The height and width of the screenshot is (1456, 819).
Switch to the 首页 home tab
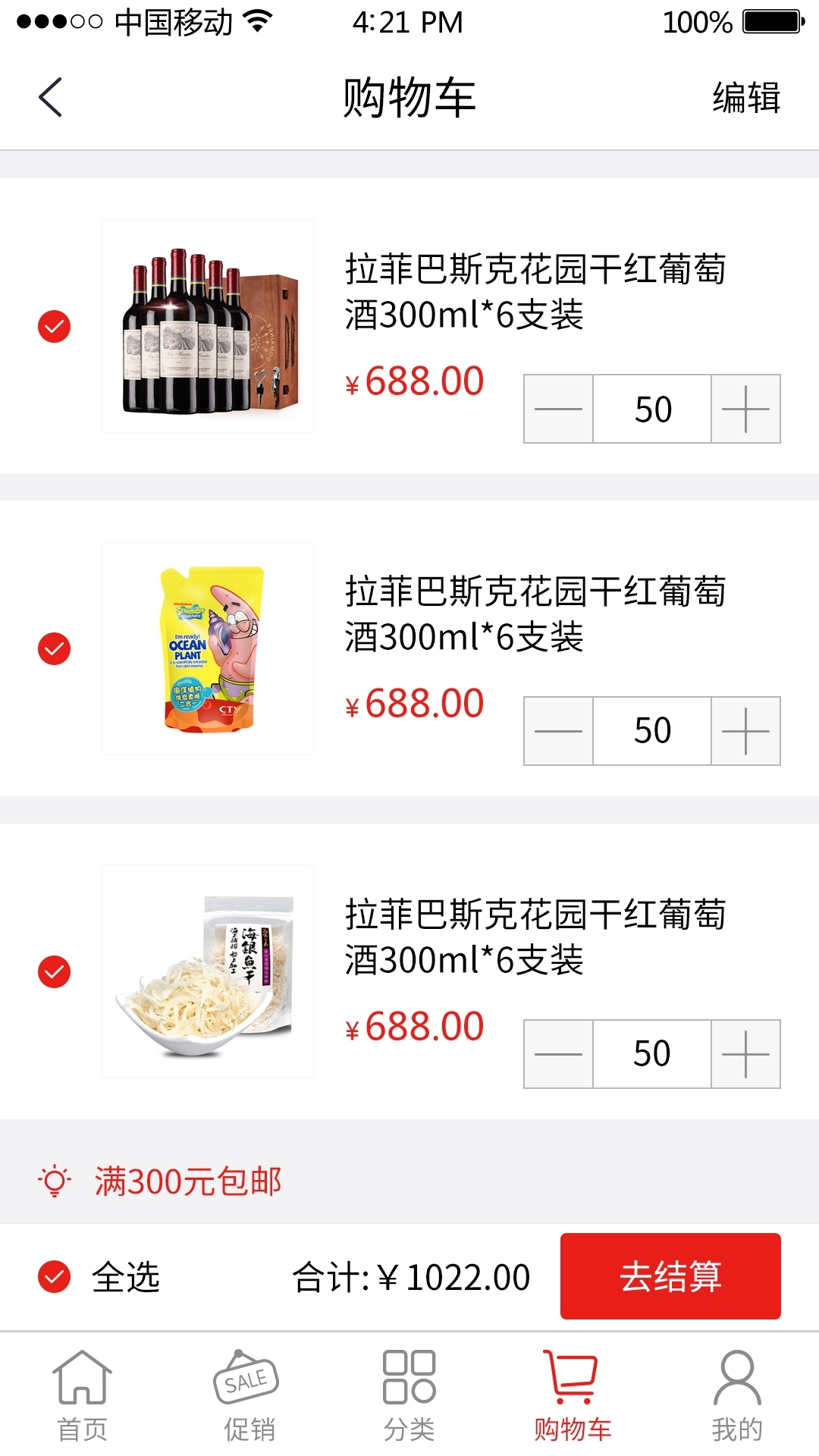coord(82,1395)
